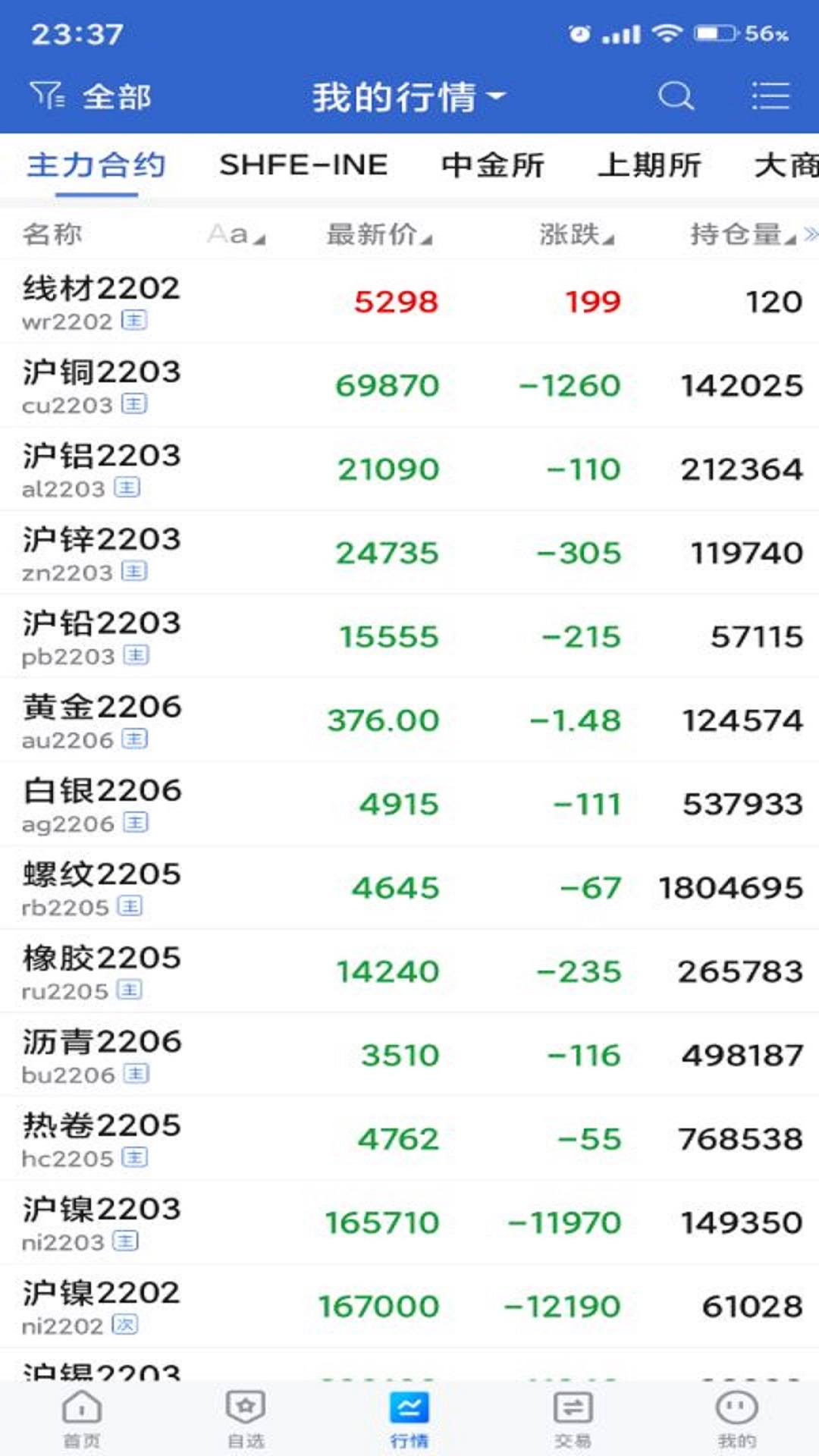Image resolution: width=819 pixels, height=1456 pixels.
Task: Tap the 全部 filter button
Action: click(91, 96)
